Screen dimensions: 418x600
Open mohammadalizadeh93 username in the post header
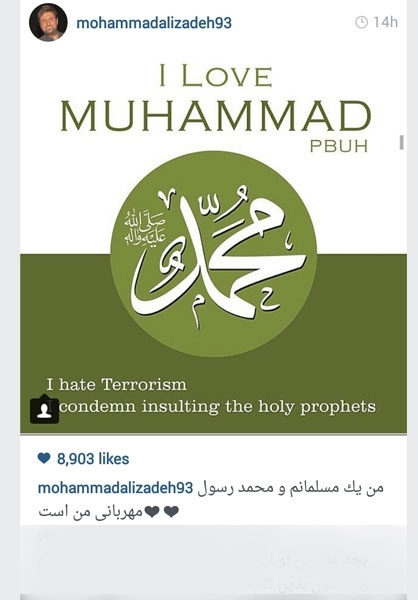[x=154, y=23]
